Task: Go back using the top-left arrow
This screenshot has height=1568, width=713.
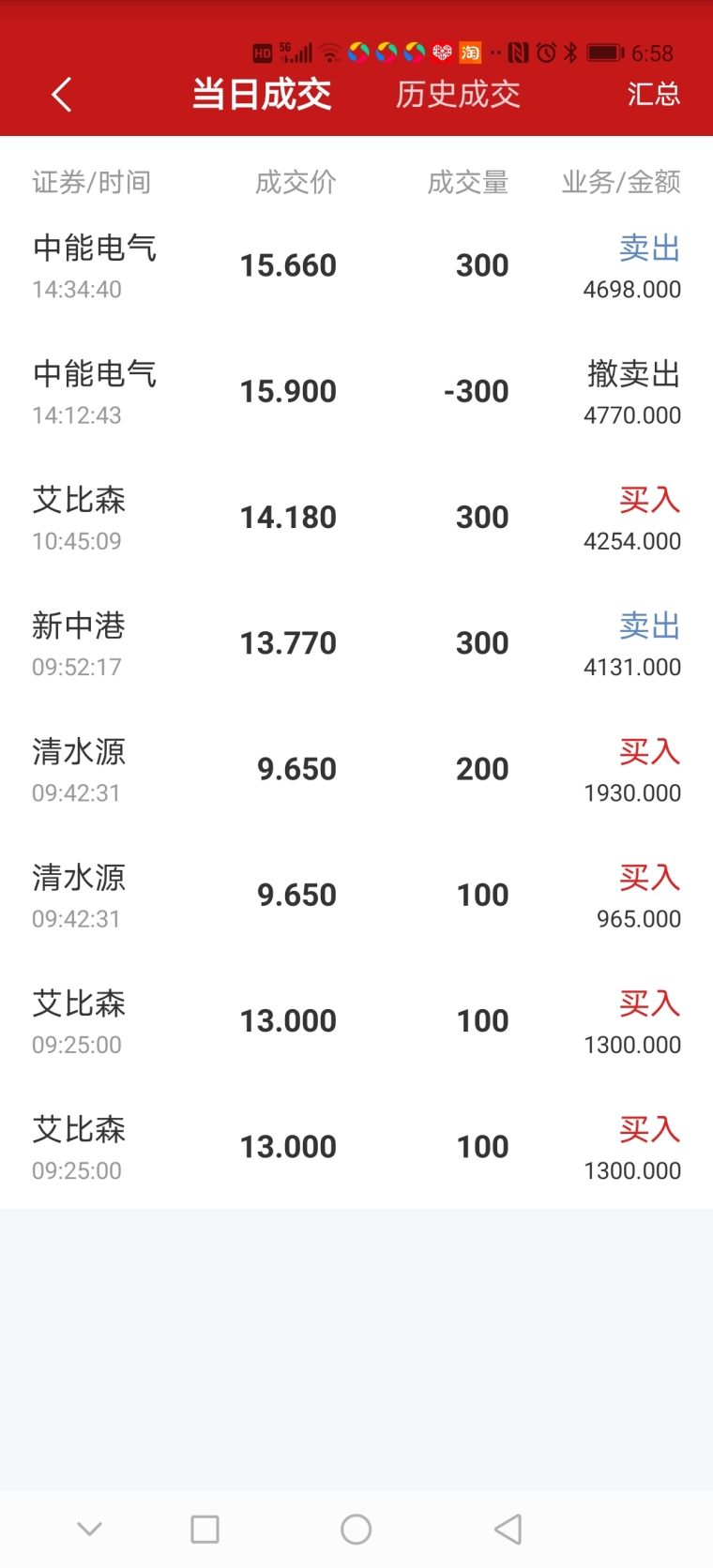Action: coord(62,95)
